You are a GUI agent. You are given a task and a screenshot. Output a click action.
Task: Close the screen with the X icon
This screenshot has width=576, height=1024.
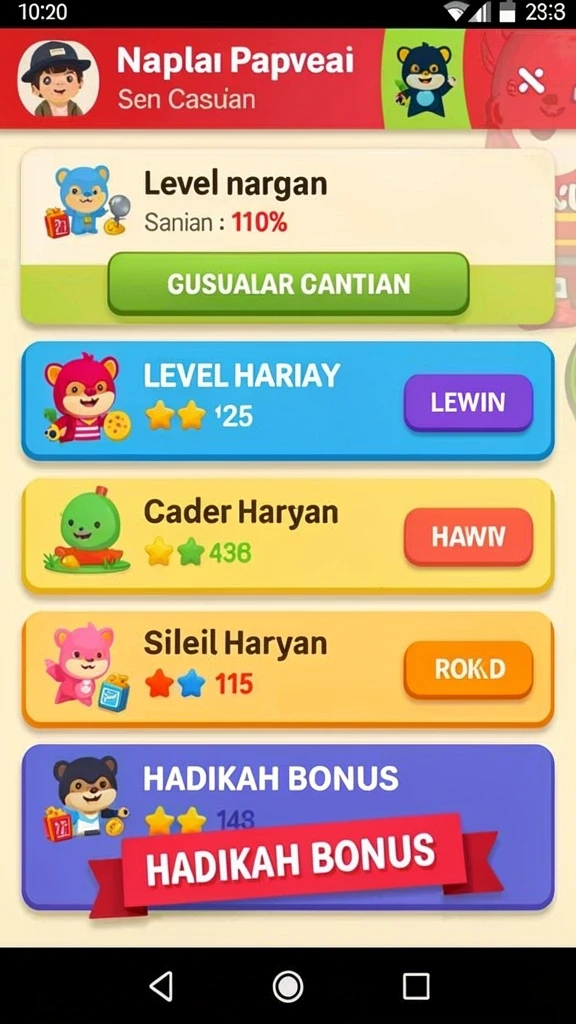tap(532, 81)
